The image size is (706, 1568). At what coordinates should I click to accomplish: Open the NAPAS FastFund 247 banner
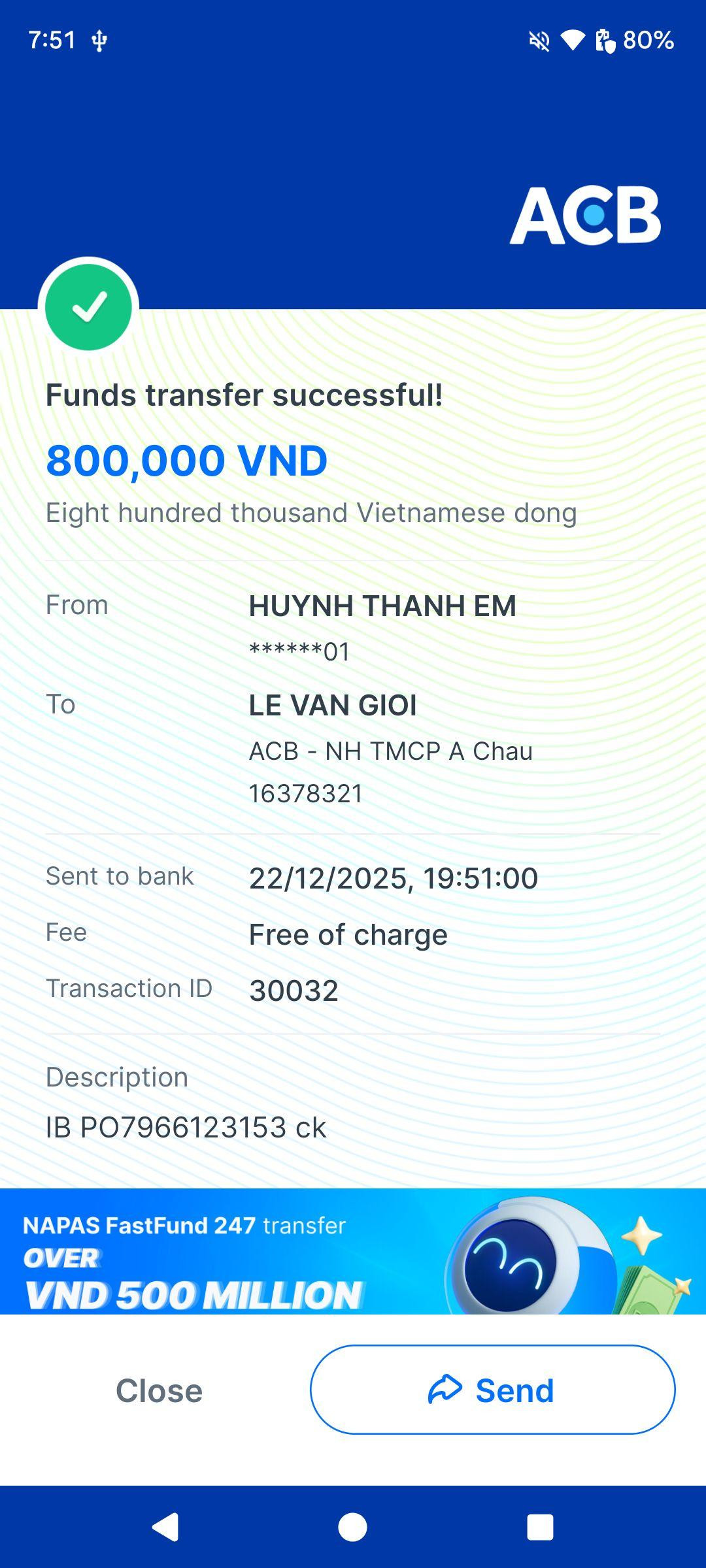coord(353,1251)
